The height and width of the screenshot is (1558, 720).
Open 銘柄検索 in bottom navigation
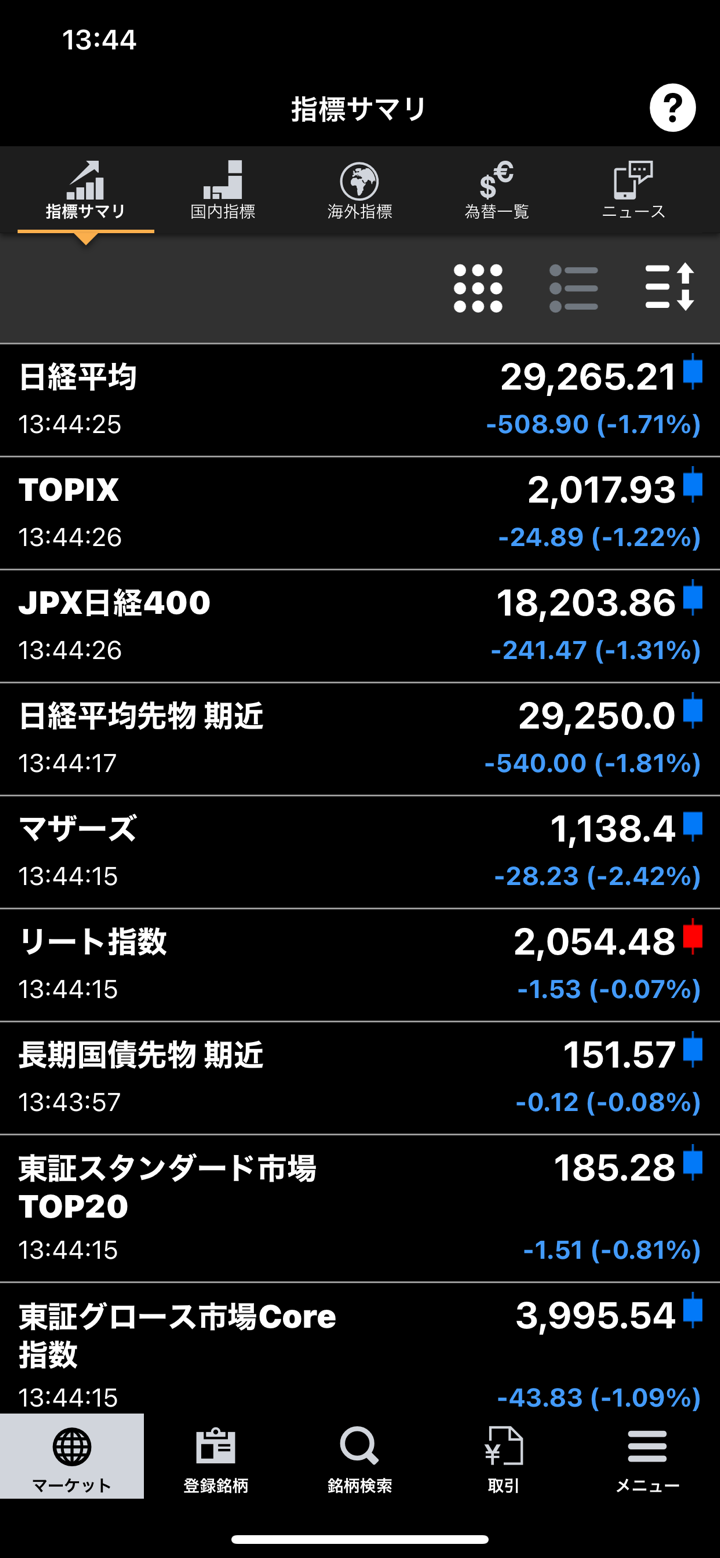pos(359,1458)
